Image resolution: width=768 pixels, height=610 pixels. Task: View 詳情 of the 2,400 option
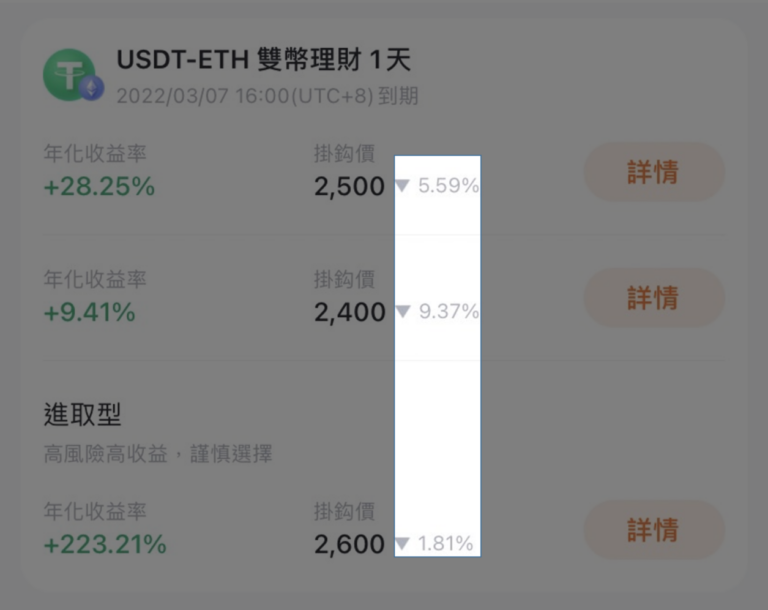tap(653, 297)
